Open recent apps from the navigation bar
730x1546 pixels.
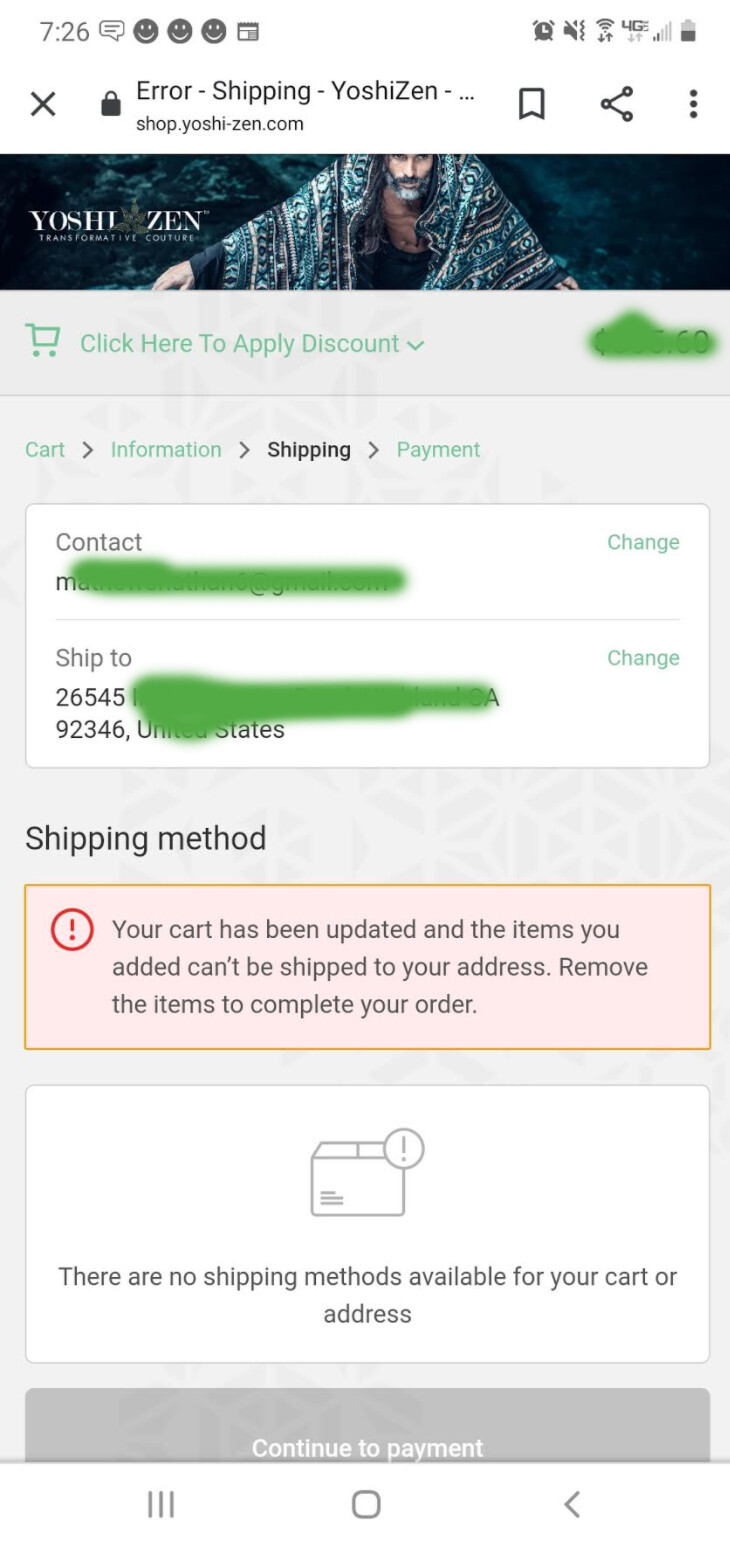coord(161,1504)
